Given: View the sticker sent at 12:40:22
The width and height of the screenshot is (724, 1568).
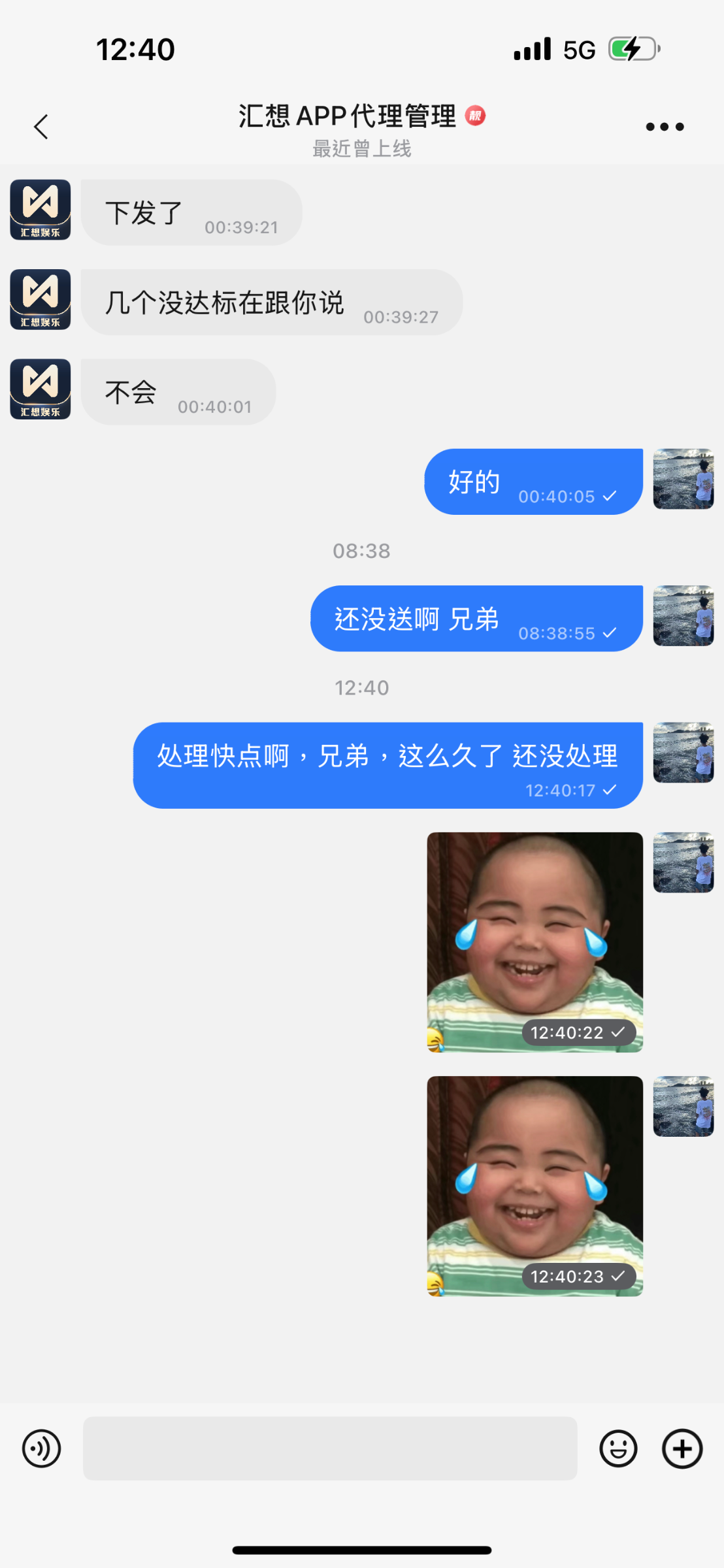Looking at the screenshot, I should click(535, 942).
